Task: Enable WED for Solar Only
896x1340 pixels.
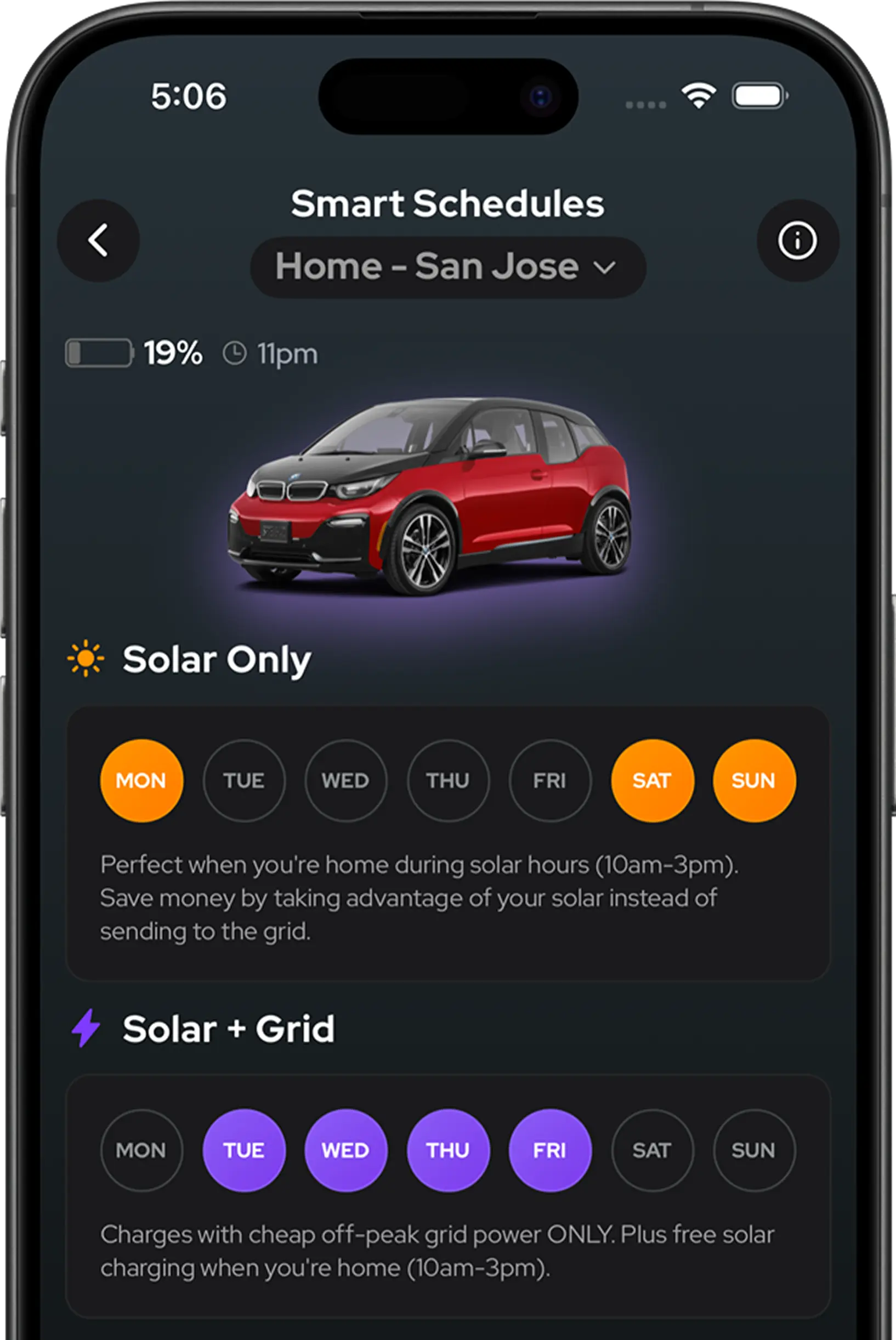Action: [345, 780]
